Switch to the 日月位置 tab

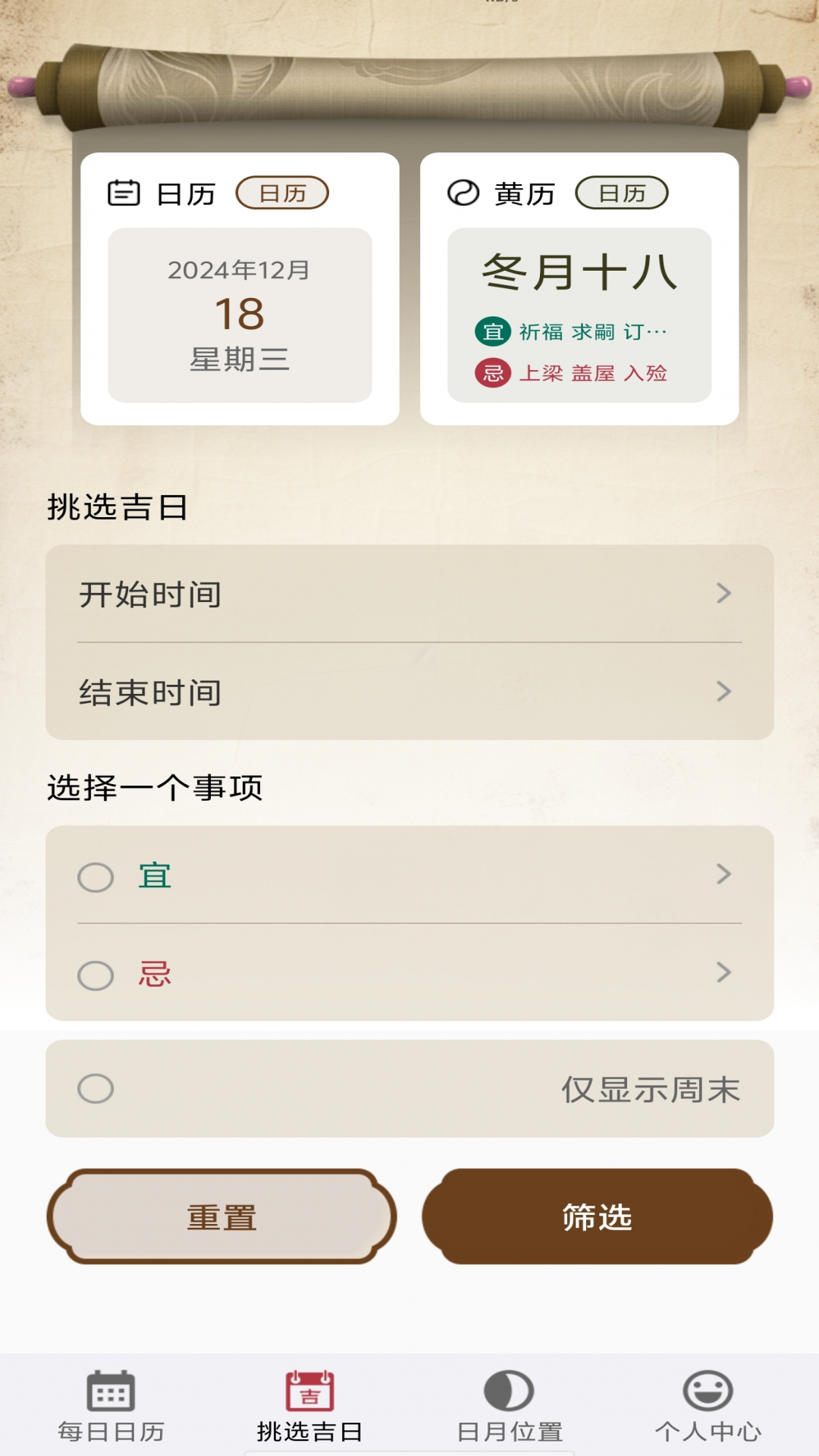point(509,1406)
